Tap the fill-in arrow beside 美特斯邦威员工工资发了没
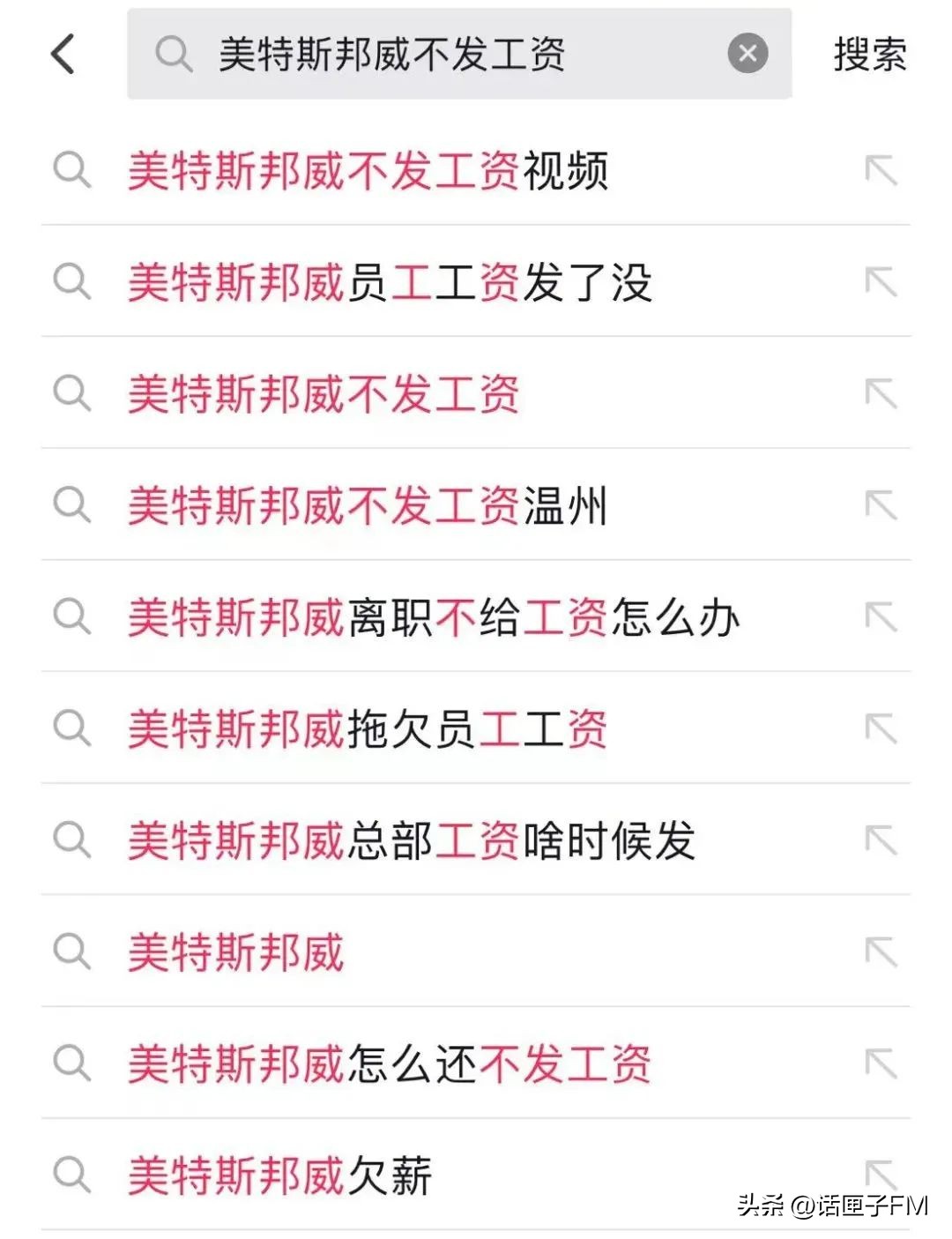 tap(881, 283)
